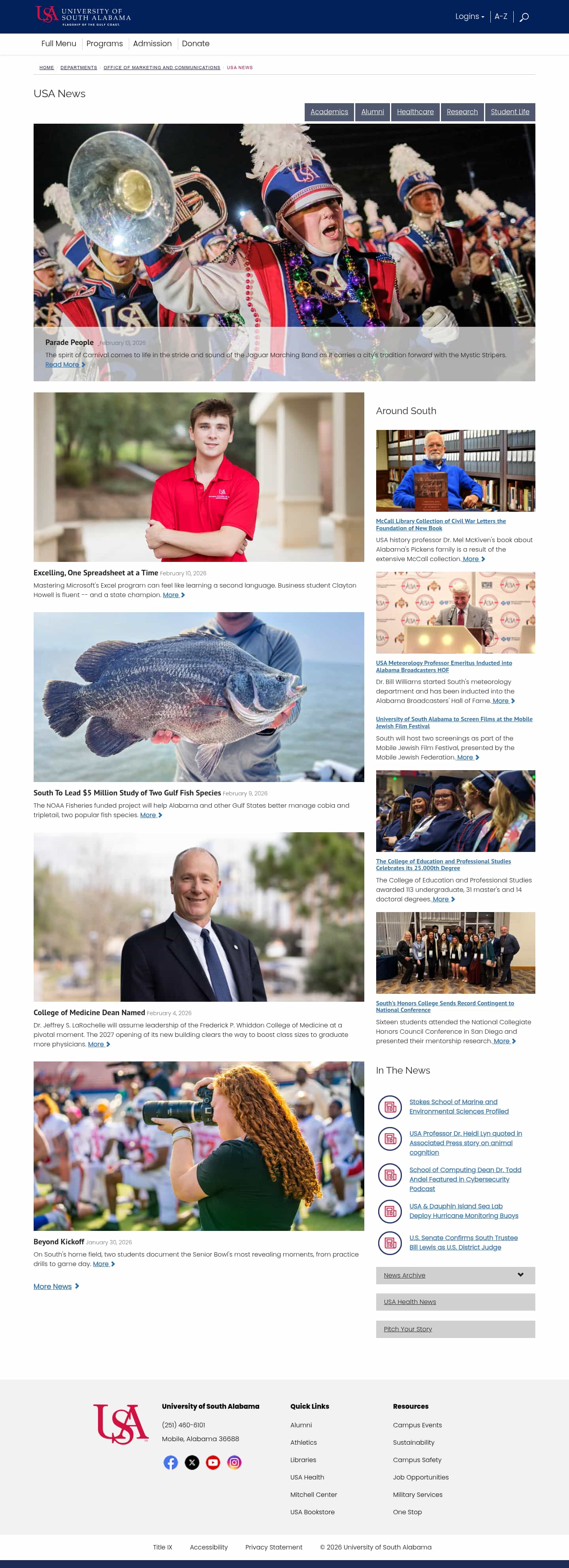
Task: Open the A-Z index link
Action: [x=500, y=17]
